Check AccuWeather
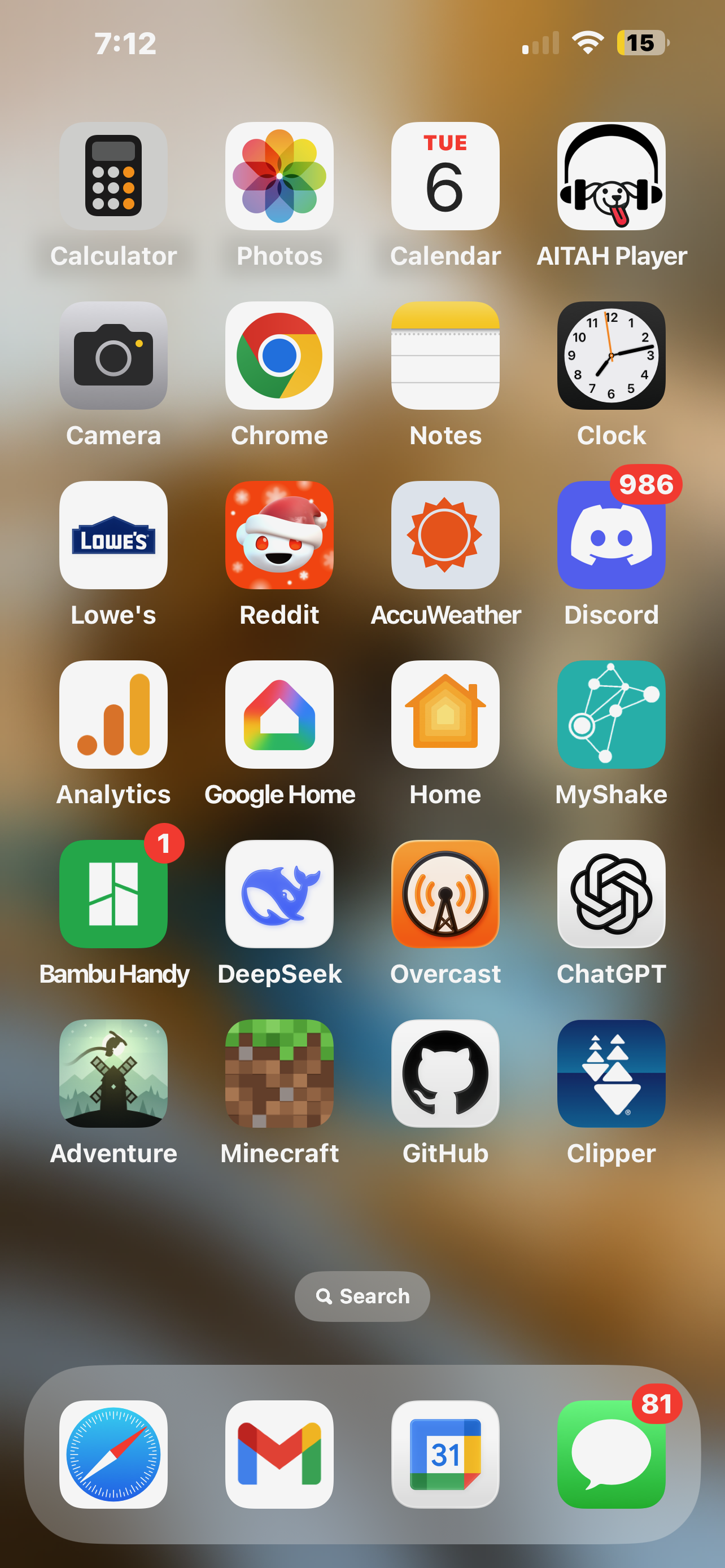The image size is (725, 1568). tap(445, 535)
